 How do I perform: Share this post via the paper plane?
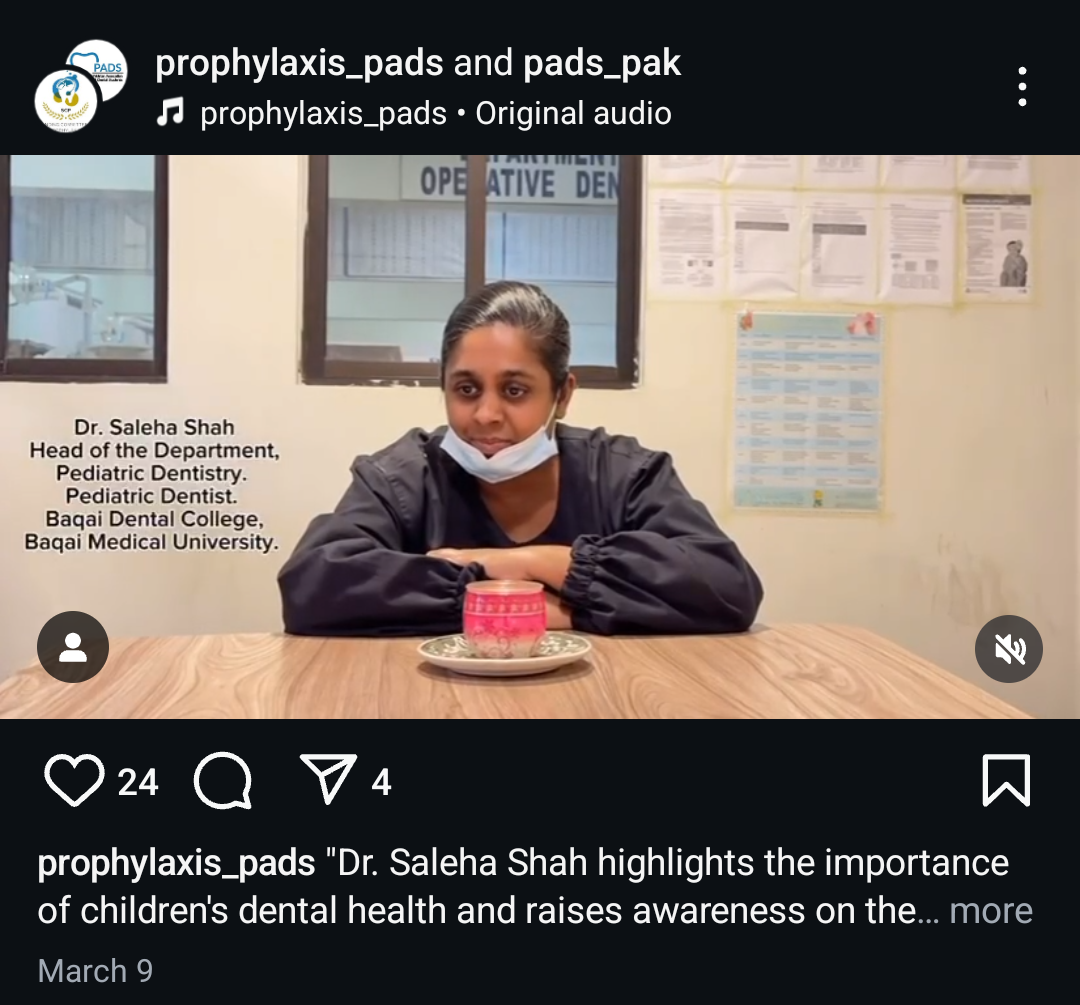pyautogui.click(x=329, y=780)
